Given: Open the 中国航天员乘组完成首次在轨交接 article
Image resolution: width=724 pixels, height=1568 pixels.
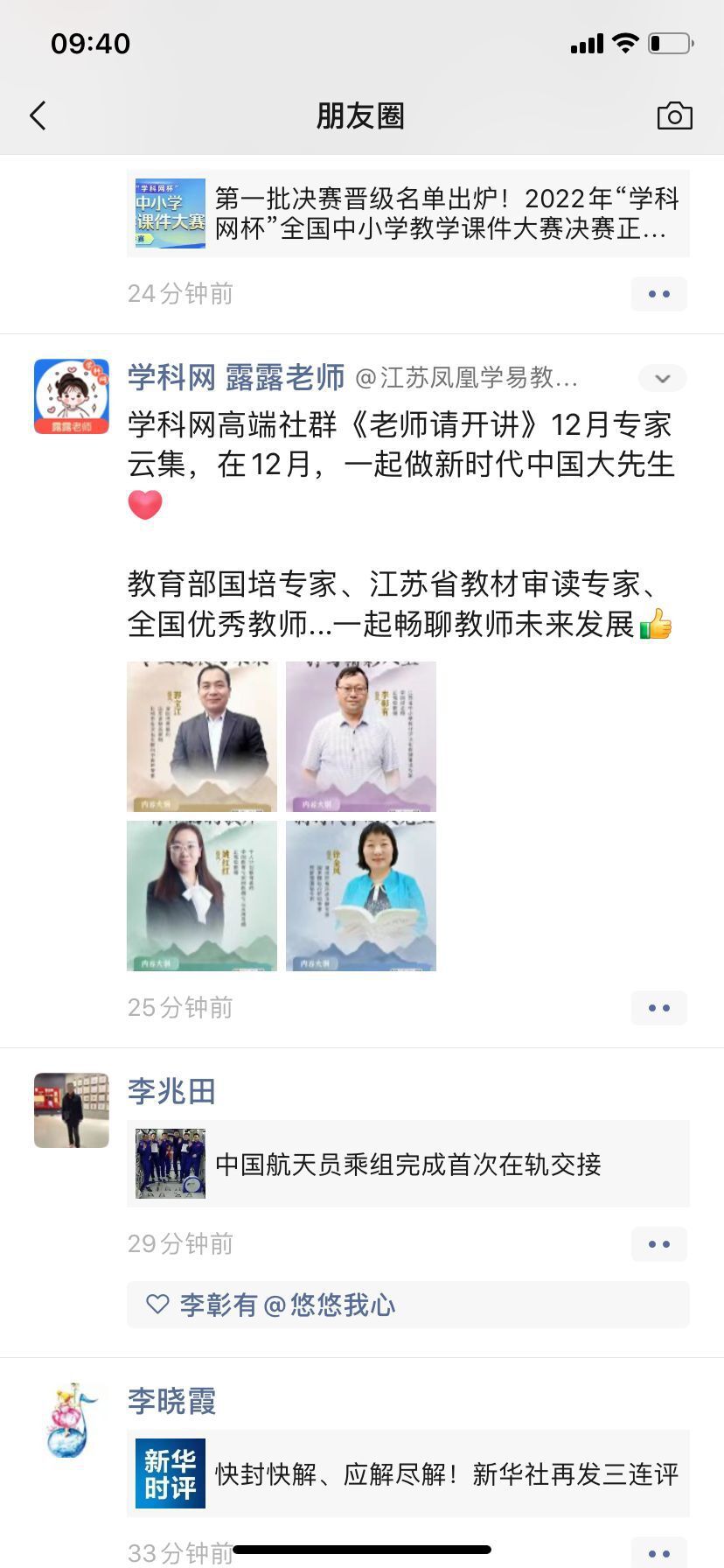Looking at the screenshot, I should point(408,1164).
